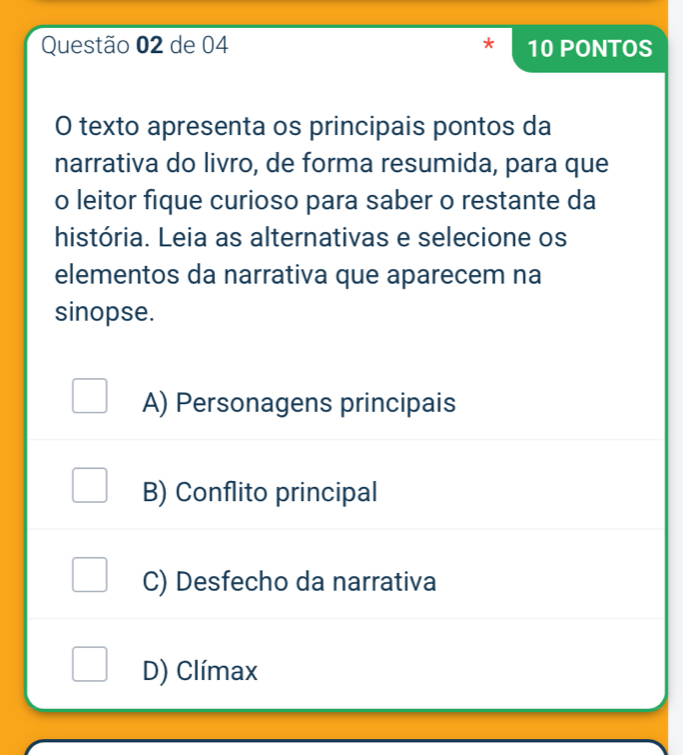Screen dimensions: 683x755
Task: Check option A) Personagens principais
Action: pos(88,396)
